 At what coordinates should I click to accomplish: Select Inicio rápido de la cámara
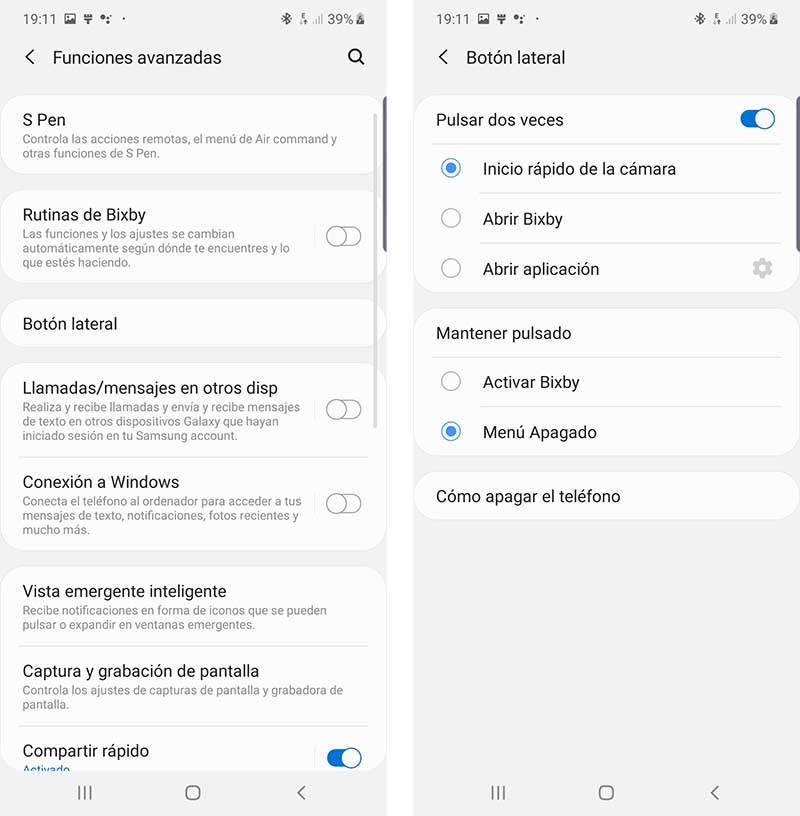tap(451, 169)
